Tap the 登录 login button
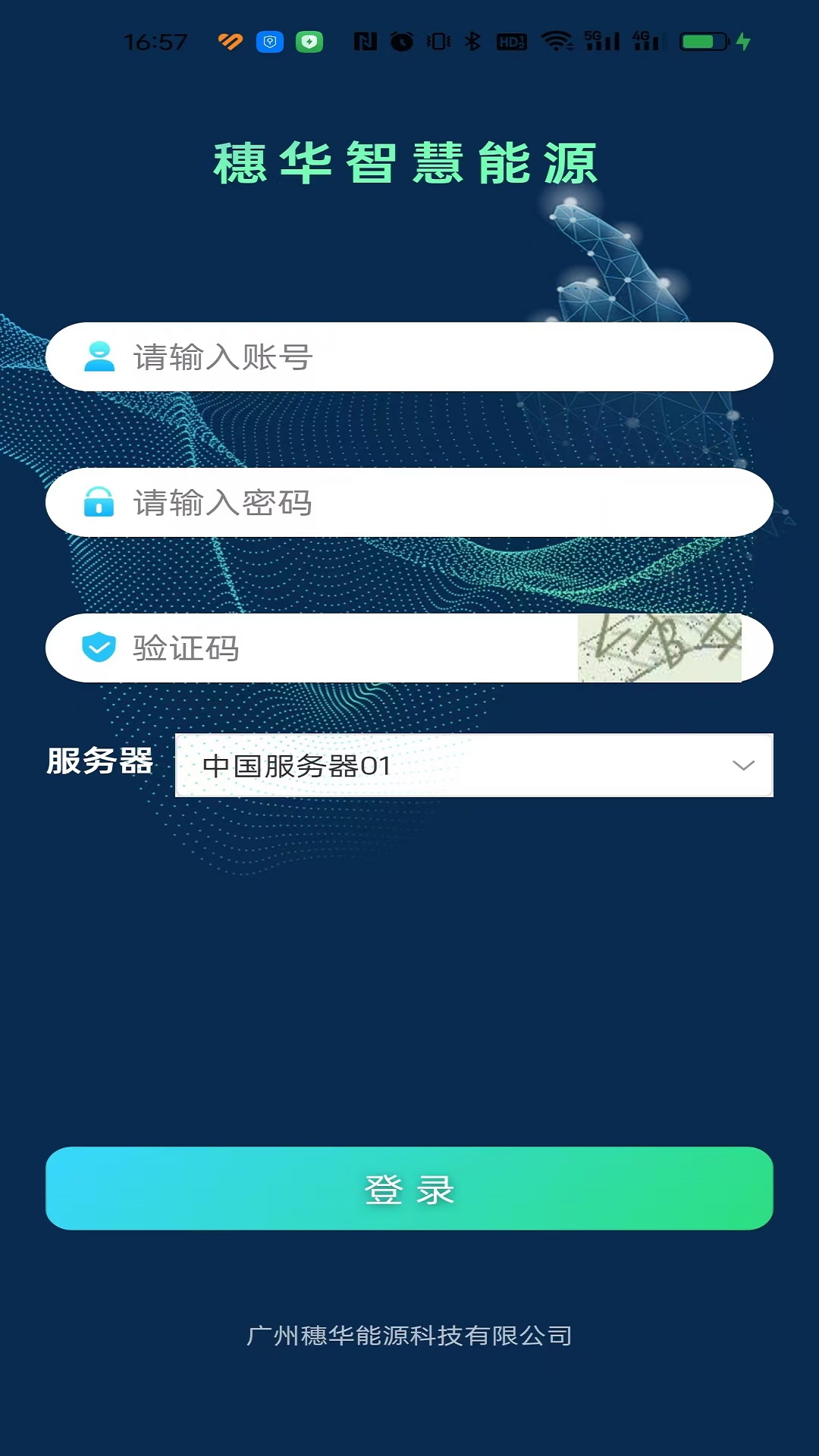Image resolution: width=819 pixels, height=1456 pixels. click(409, 1188)
